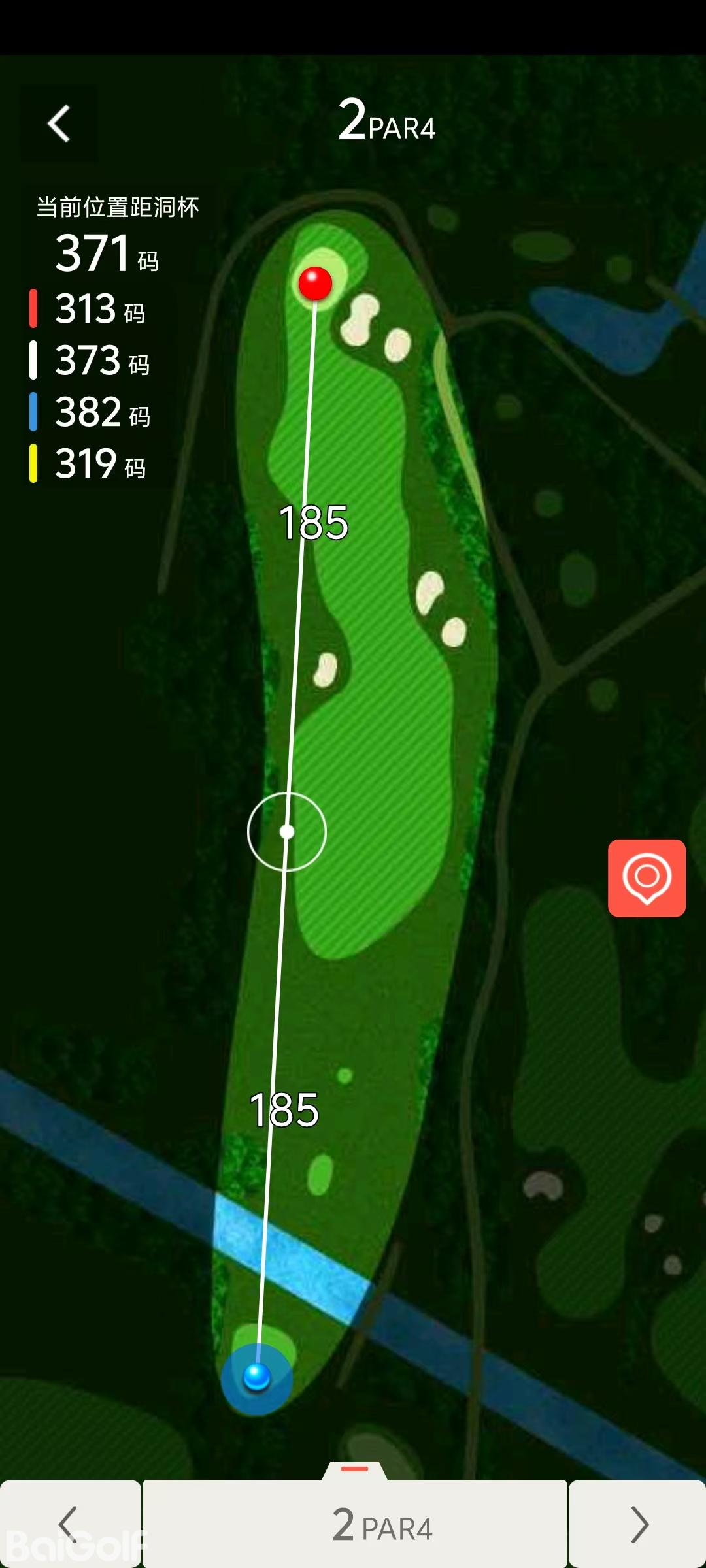Go back using the top-left arrow
This screenshot has width=706, height=1568.
59,123
